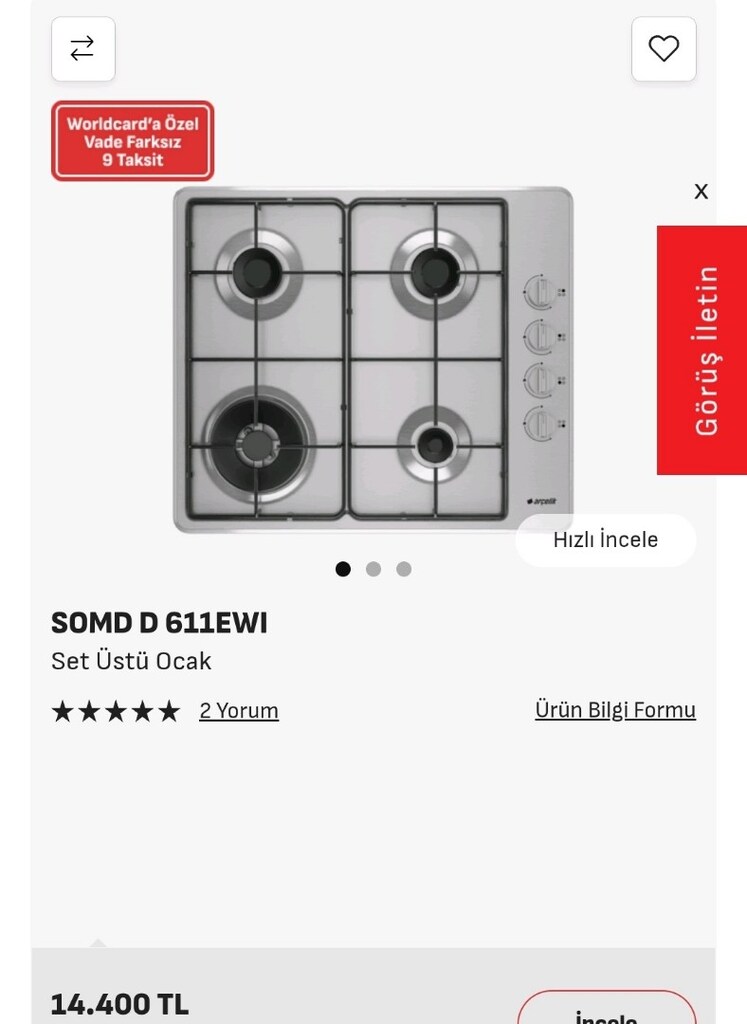Image resolution: width=747 pixels, height=1024 pixels.
Task: Add the product to favorites
Action: coord(663,49)
